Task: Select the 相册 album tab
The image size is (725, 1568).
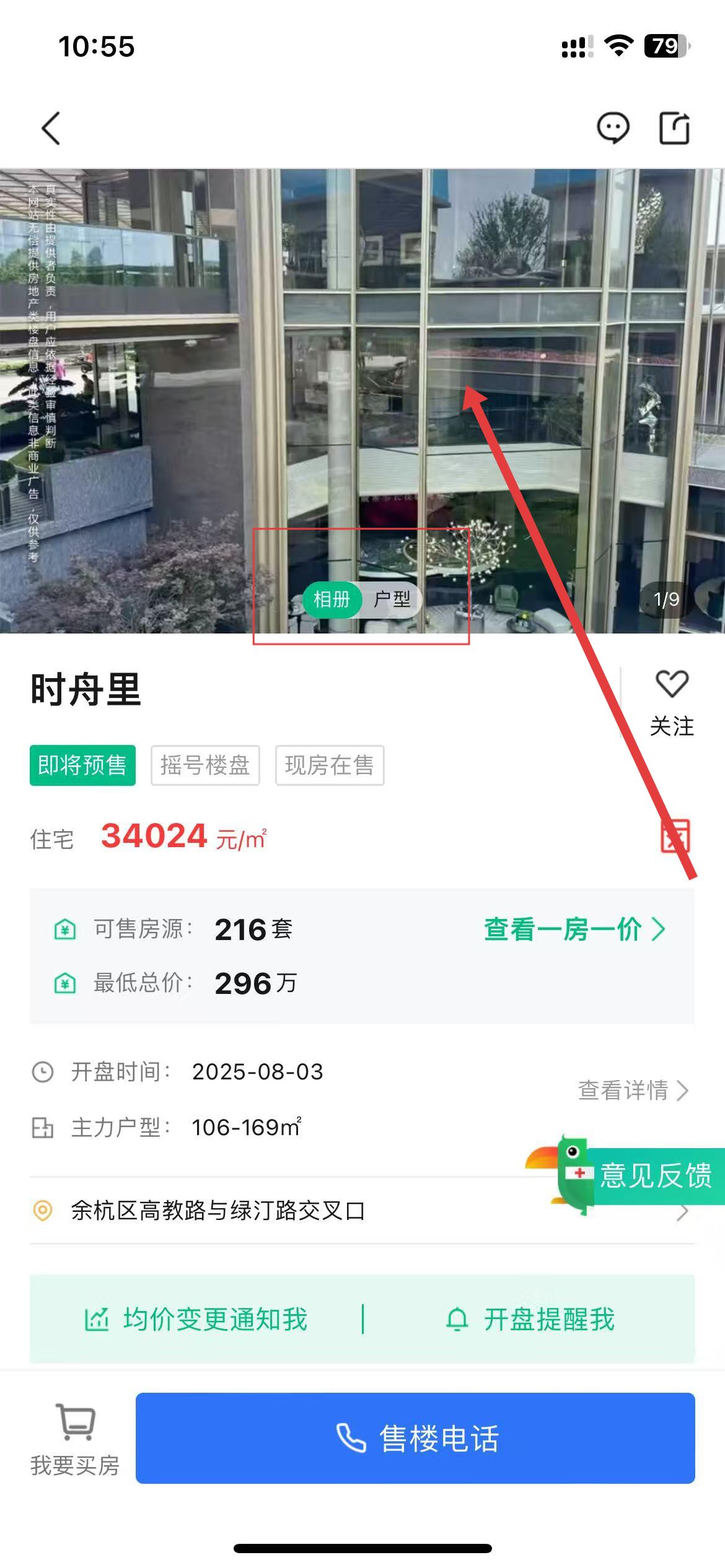Action: tap(332, 599)
